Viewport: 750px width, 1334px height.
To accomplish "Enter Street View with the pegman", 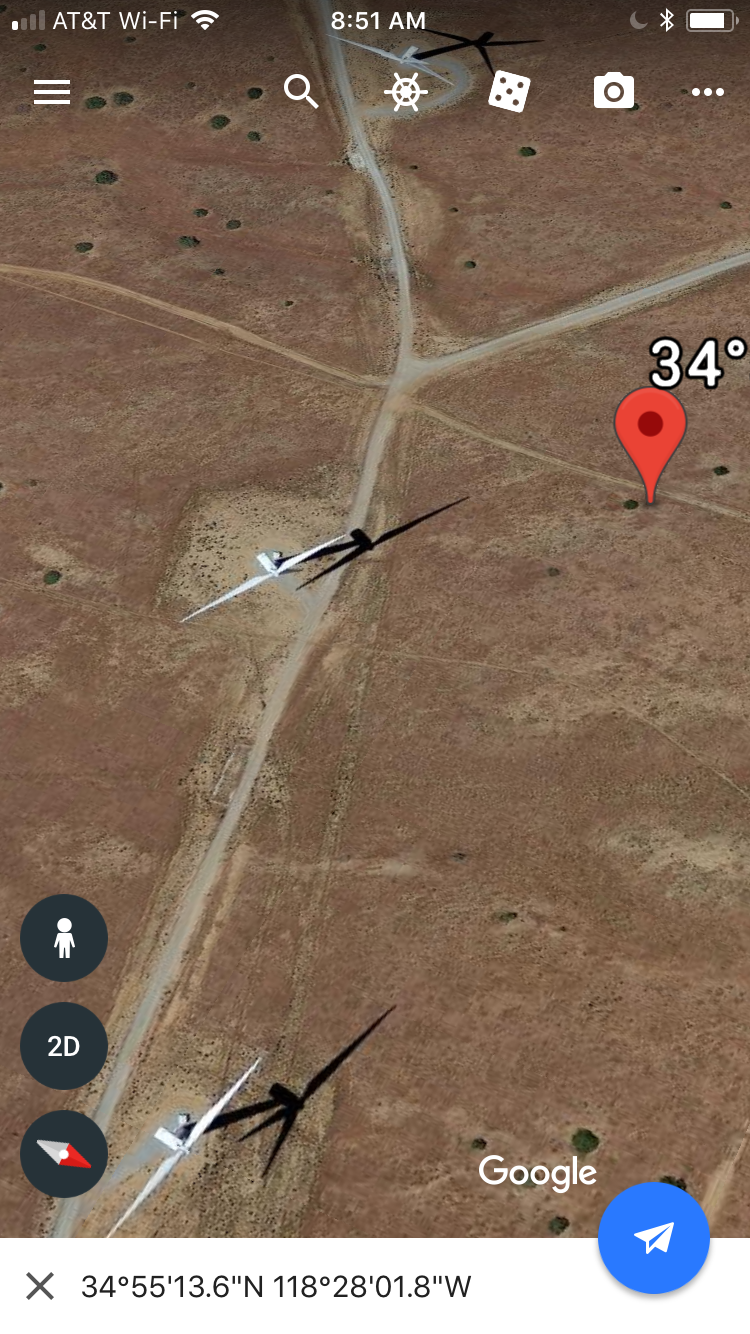I will 64,938.
